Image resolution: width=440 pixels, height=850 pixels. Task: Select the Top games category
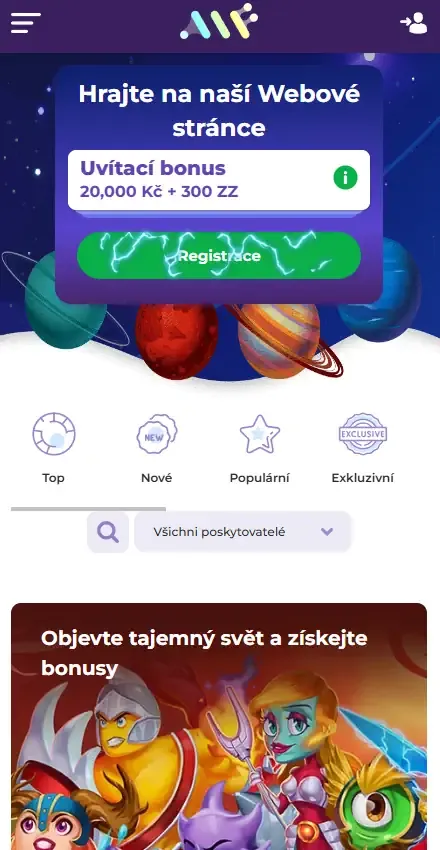54,448
